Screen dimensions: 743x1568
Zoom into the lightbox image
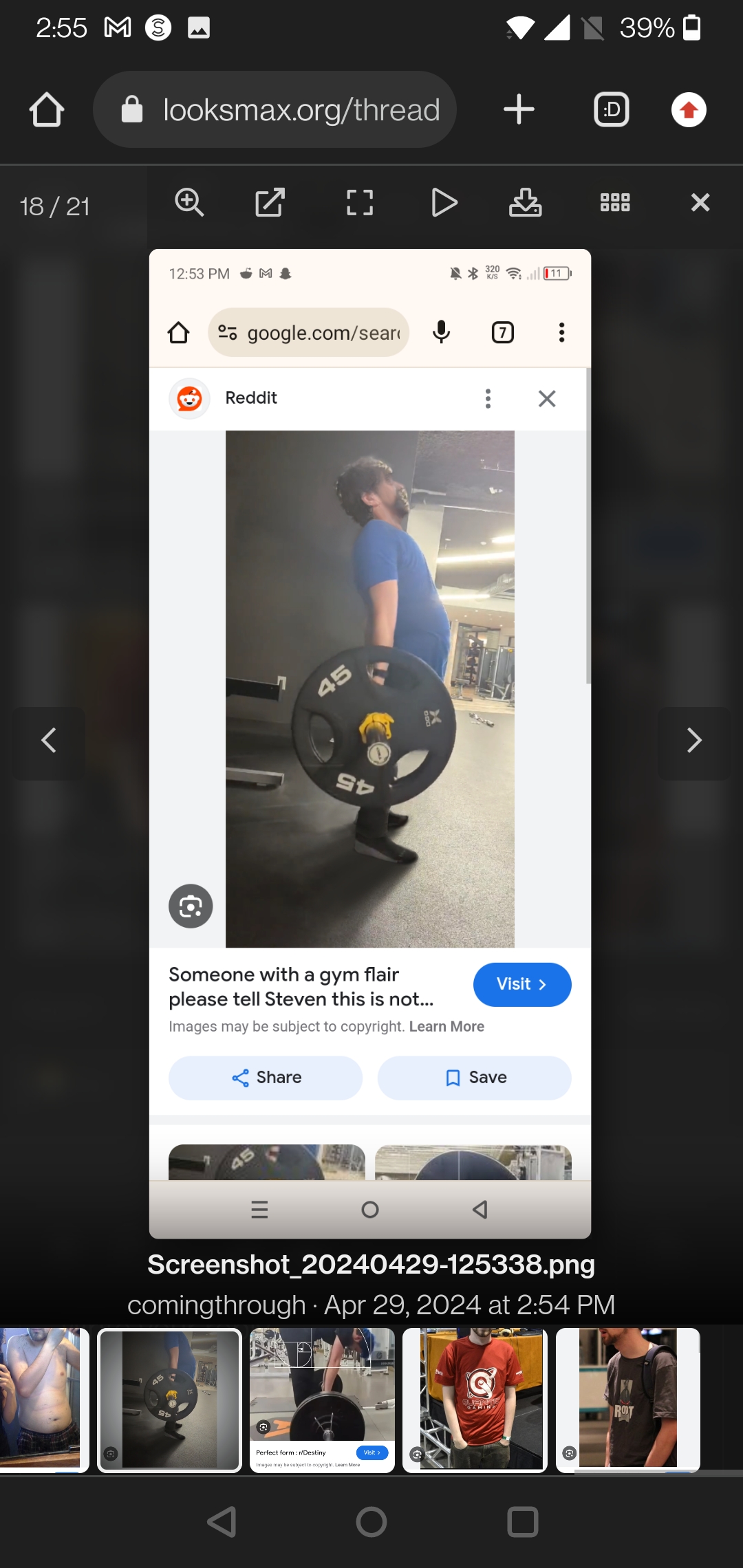click(x=189, y=203)
